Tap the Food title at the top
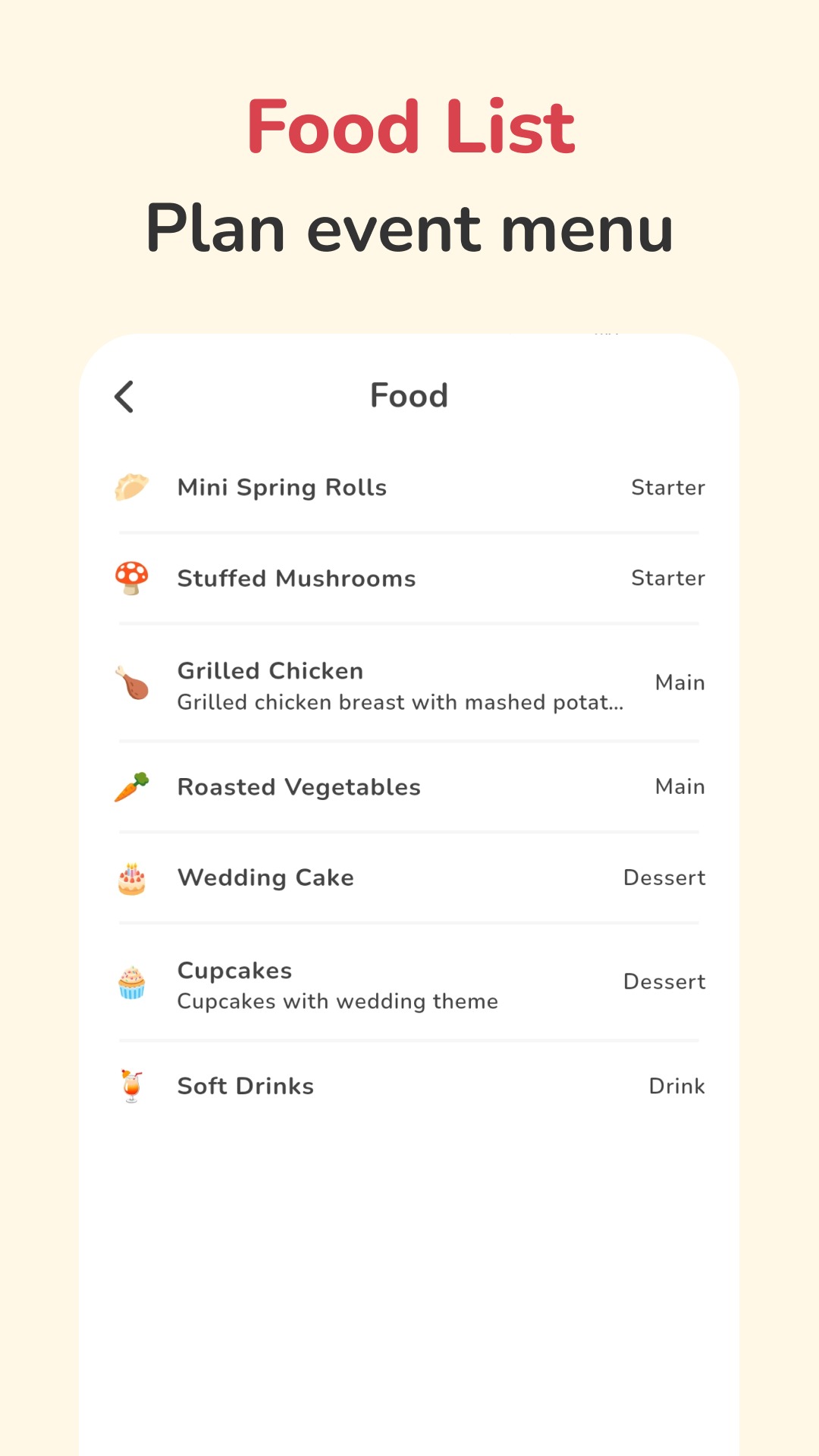 pos(408,395)
